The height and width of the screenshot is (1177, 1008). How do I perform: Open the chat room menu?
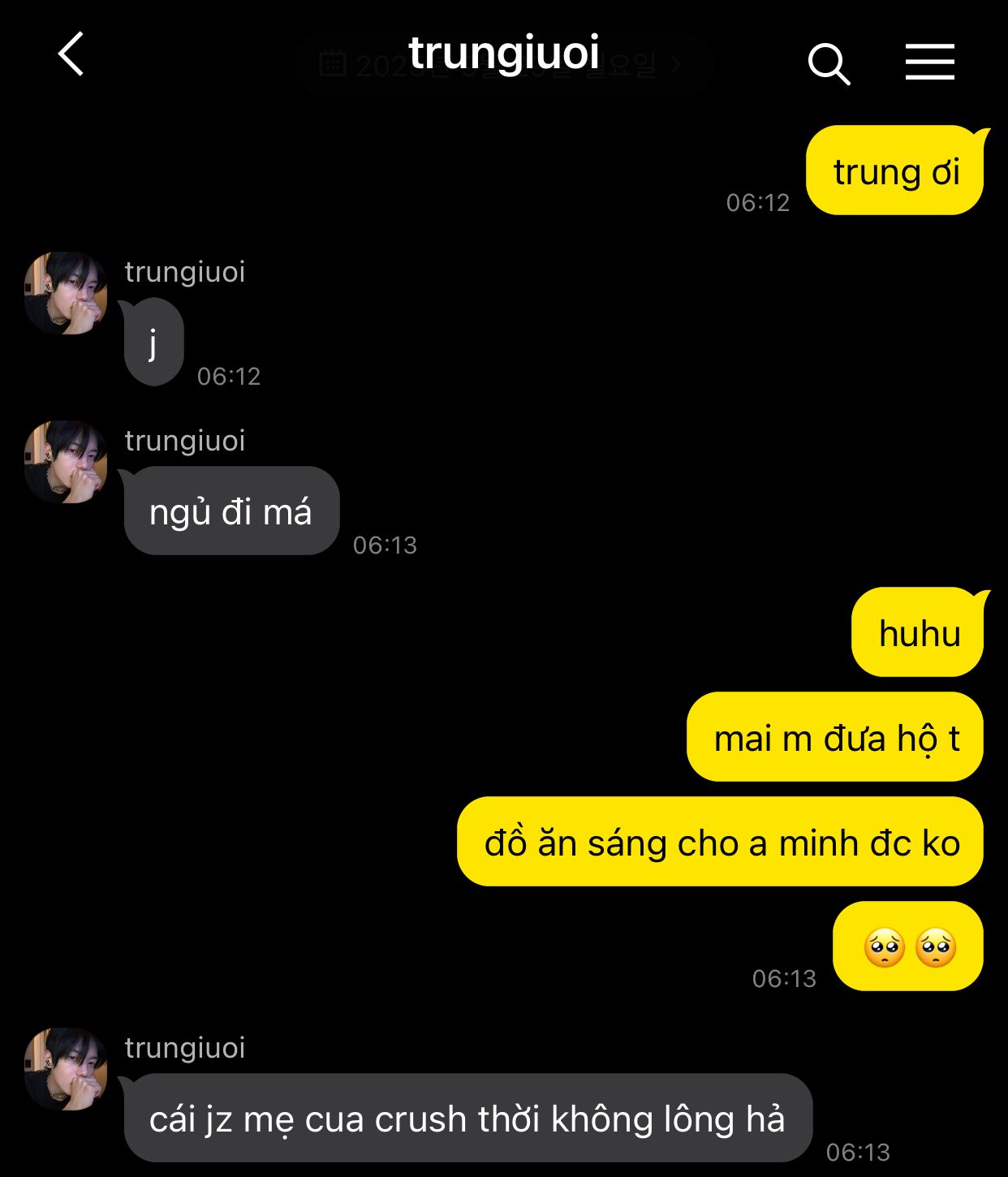[929, 63]
